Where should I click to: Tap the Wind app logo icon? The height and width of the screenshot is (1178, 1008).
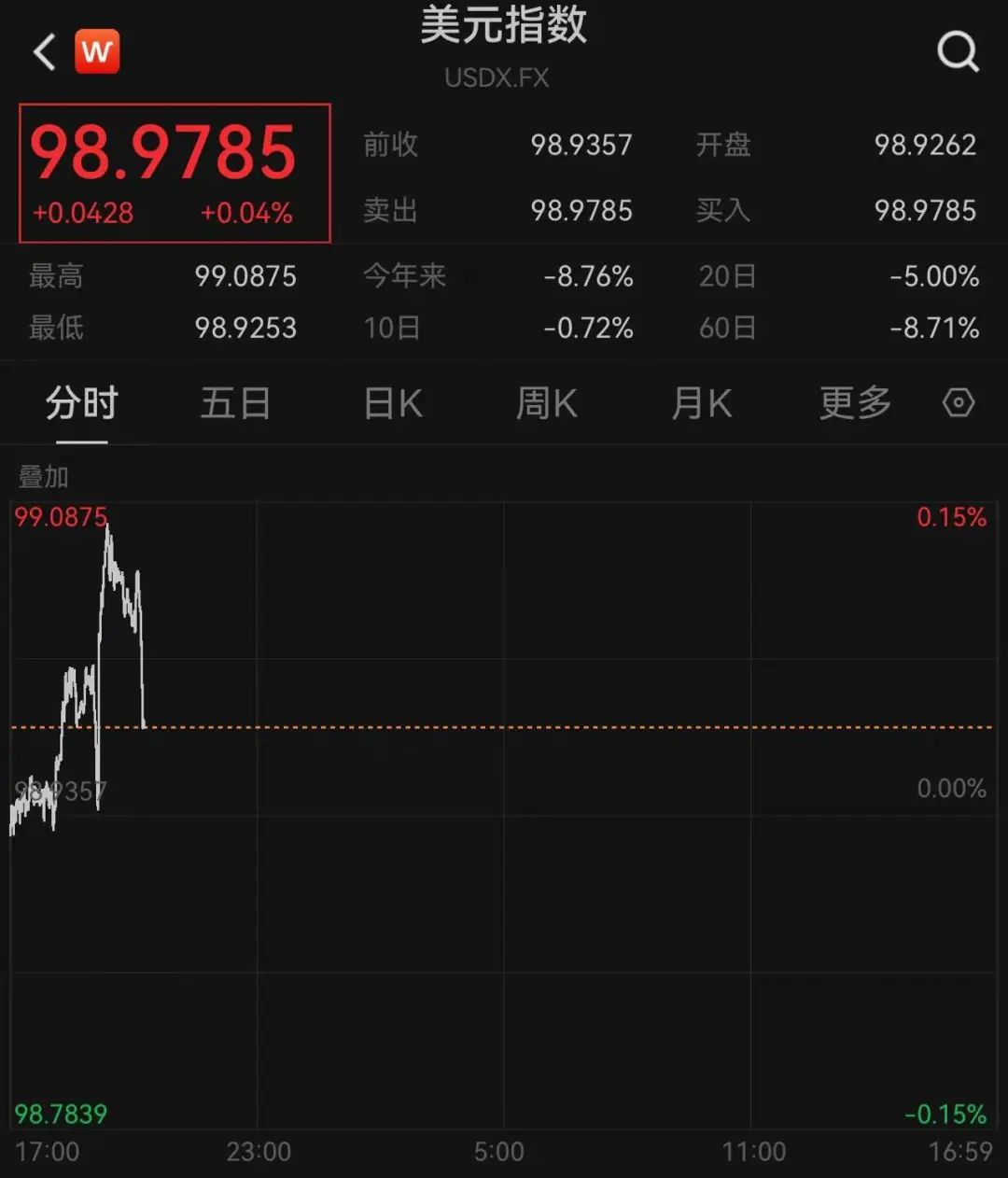[98, 50]
